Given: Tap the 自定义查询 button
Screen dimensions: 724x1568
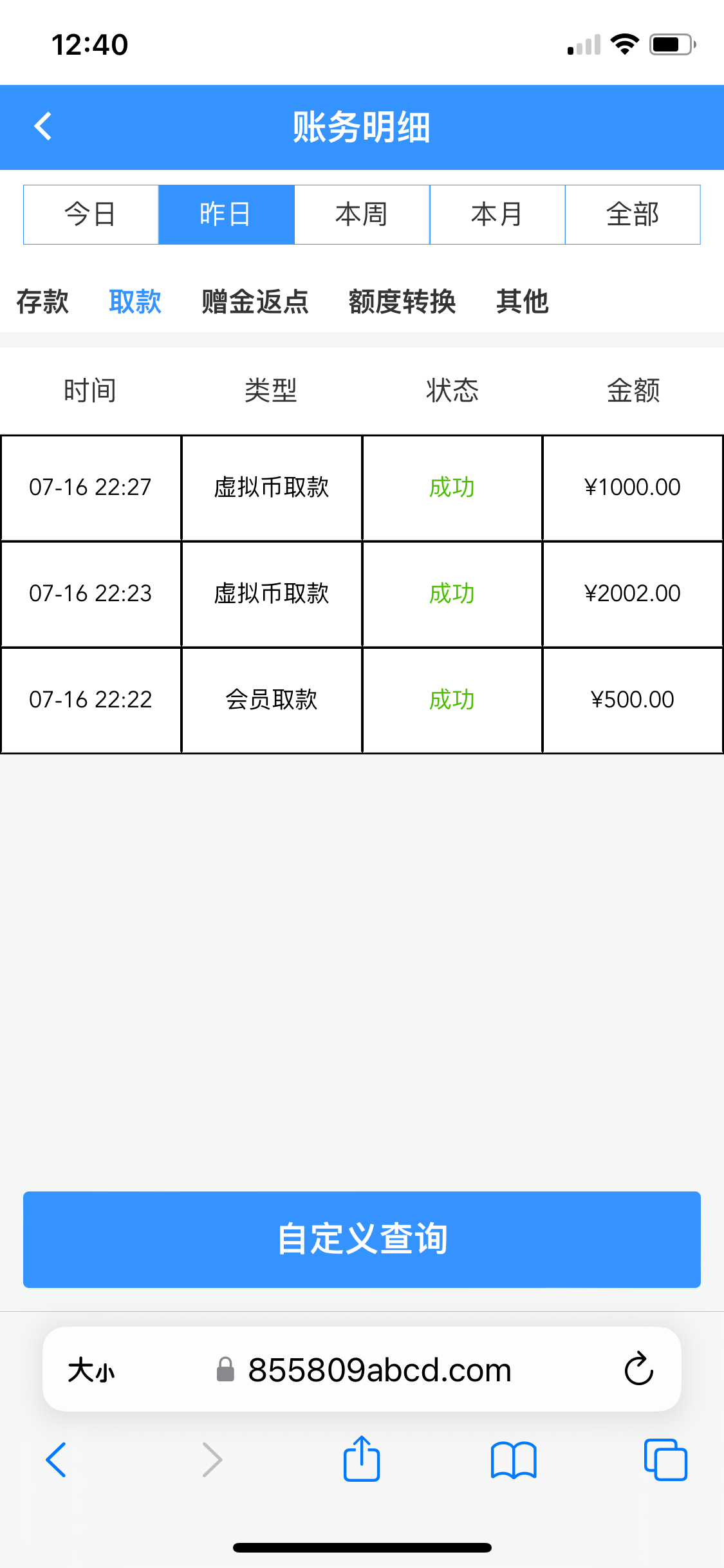Looking at the screenshot, I should (362, 1239).
